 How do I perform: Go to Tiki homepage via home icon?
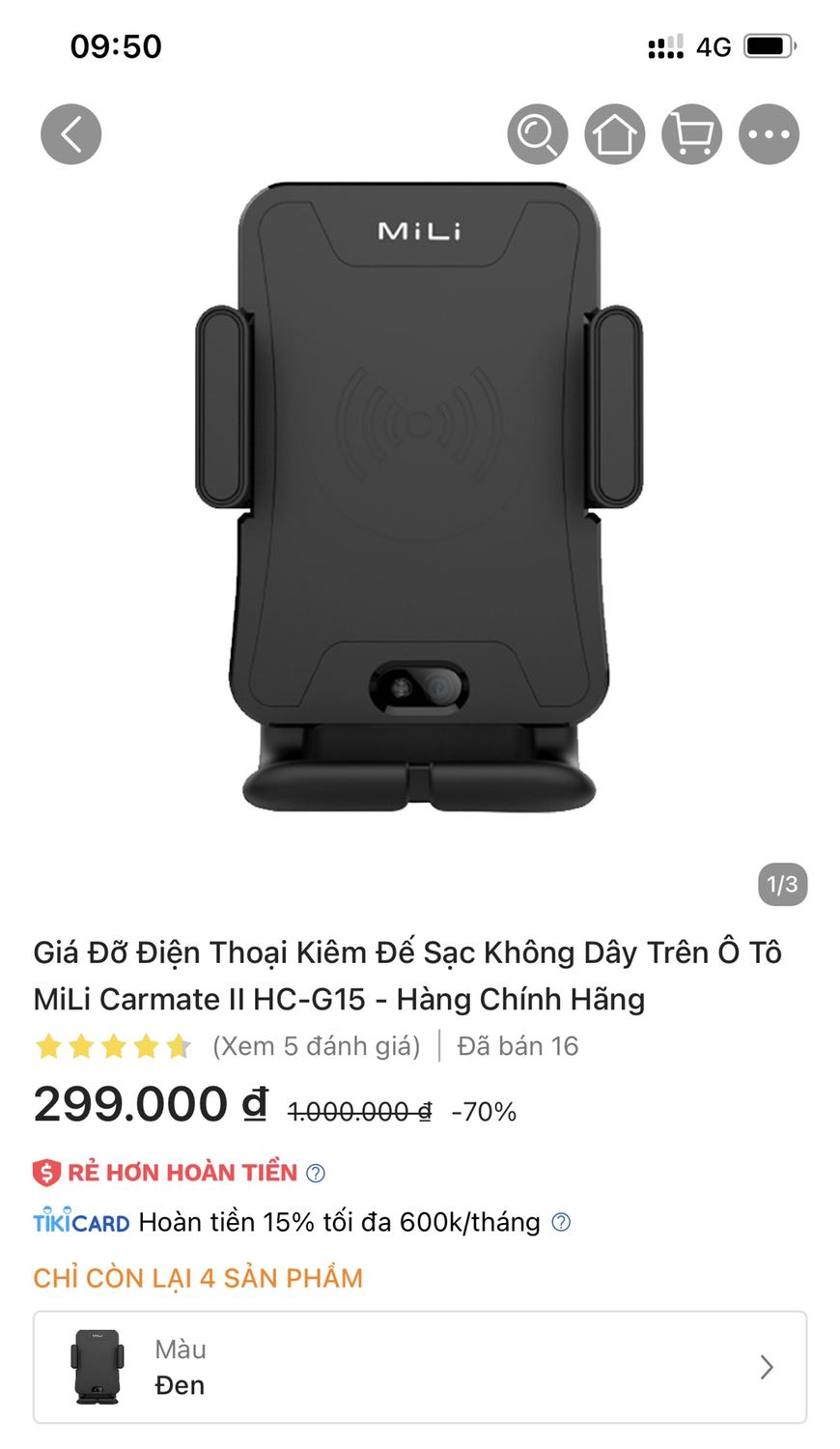tap(614, 133)
